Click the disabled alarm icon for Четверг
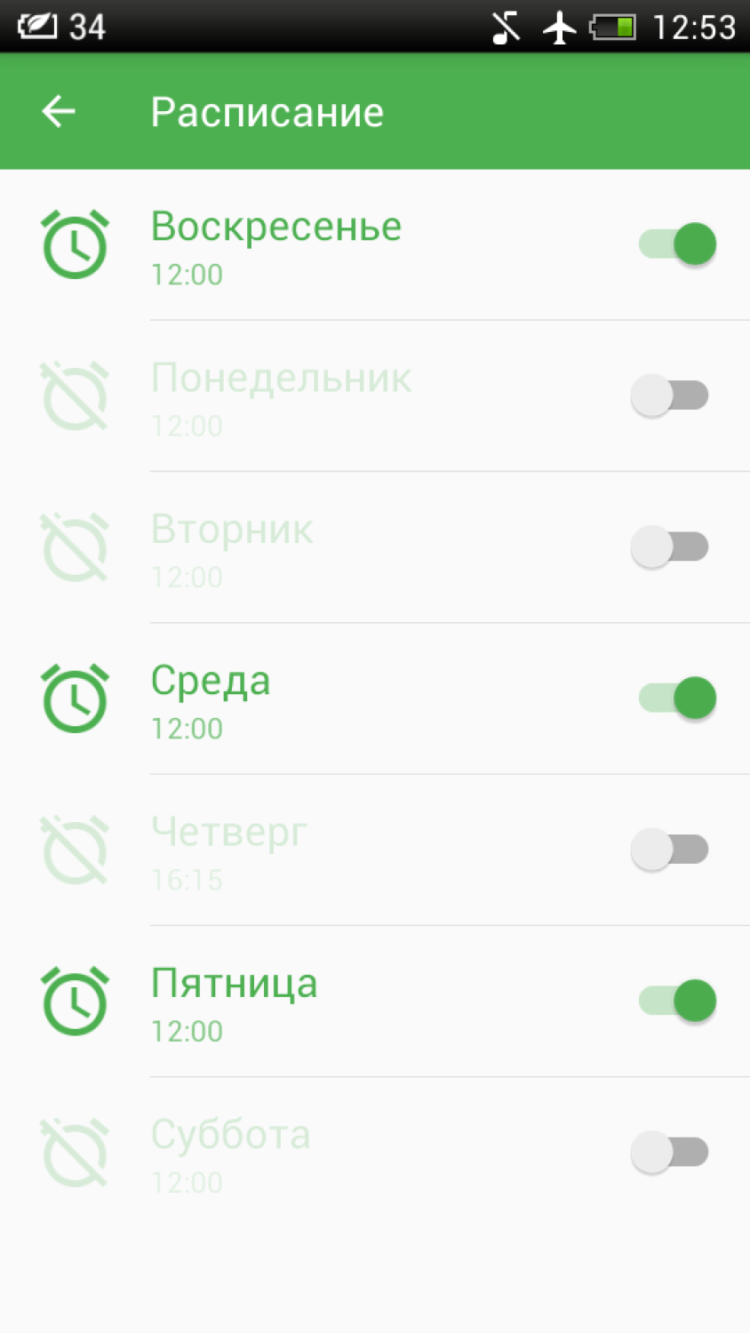 tap(74, 849)
